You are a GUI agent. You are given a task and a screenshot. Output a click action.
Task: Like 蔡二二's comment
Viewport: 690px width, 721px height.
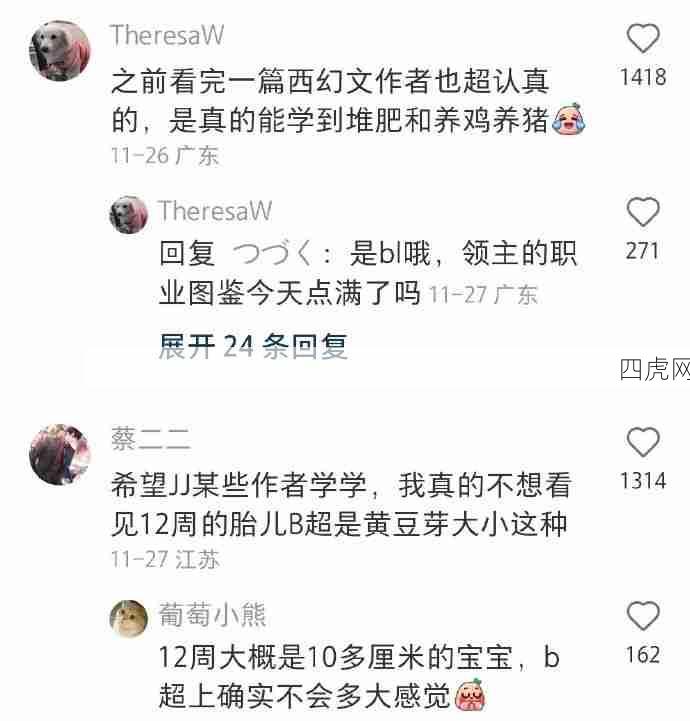[x=643, y=442]
